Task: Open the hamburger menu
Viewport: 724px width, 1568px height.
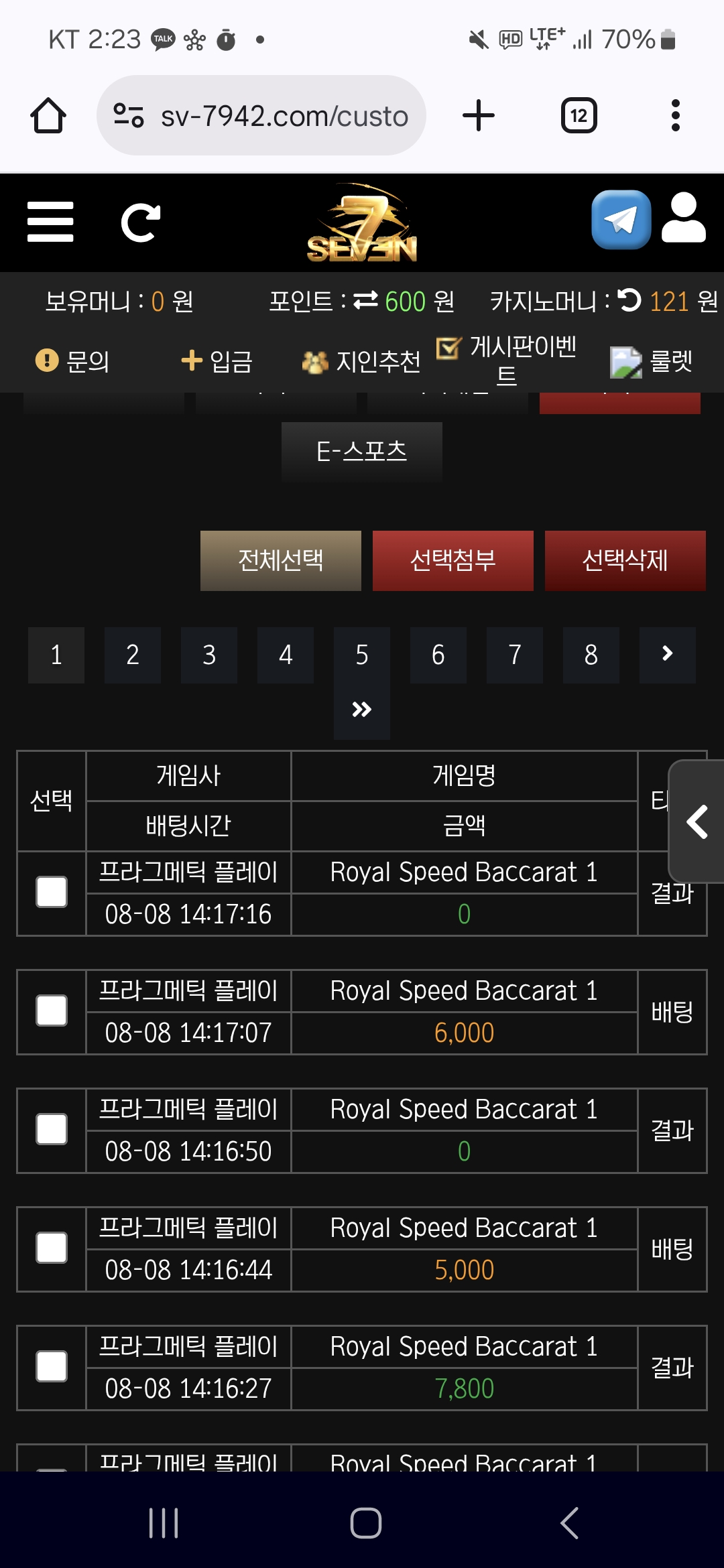Action: [50, 222]
